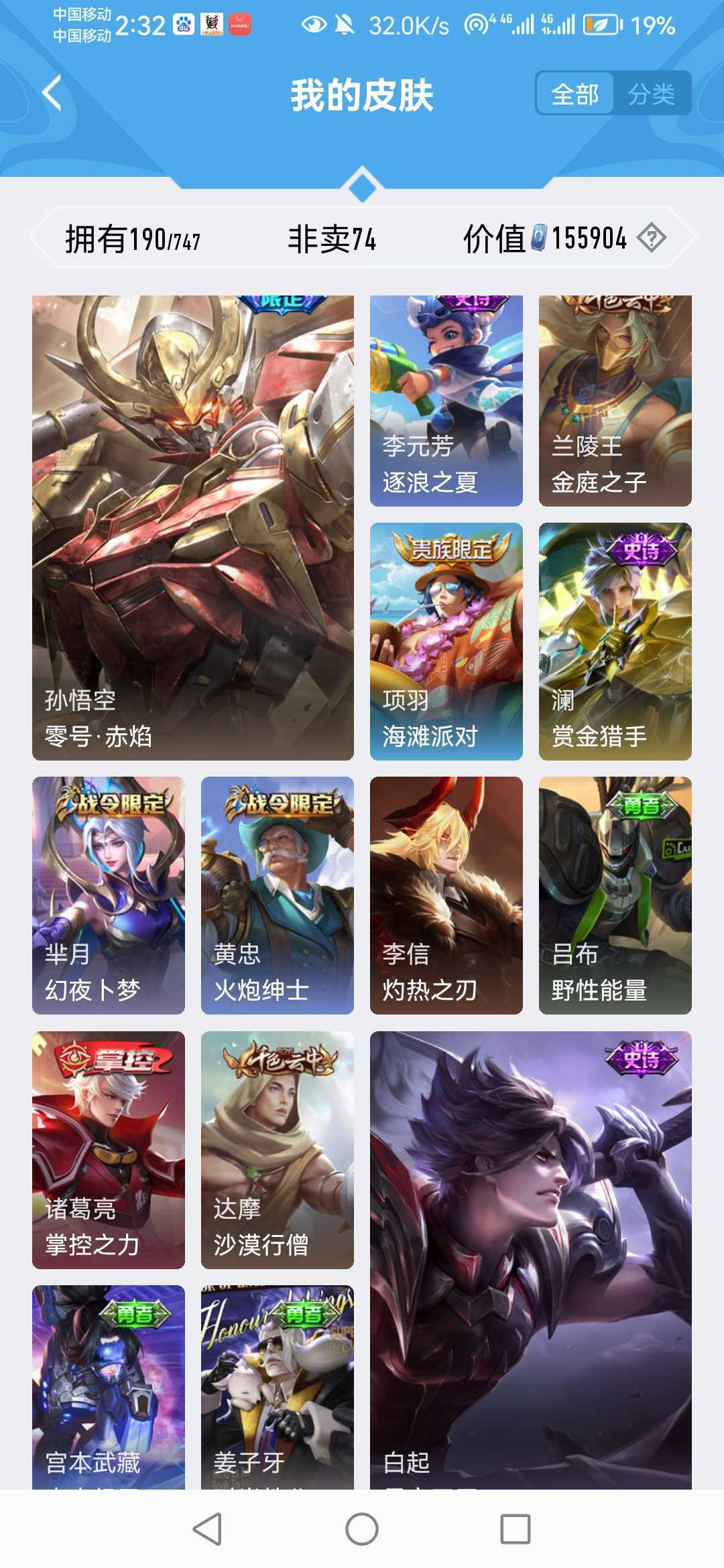View 芈月 幻夜卜梦 skin
The width and height of the screenshot is (724, 1568).
(x=109, y=895)
